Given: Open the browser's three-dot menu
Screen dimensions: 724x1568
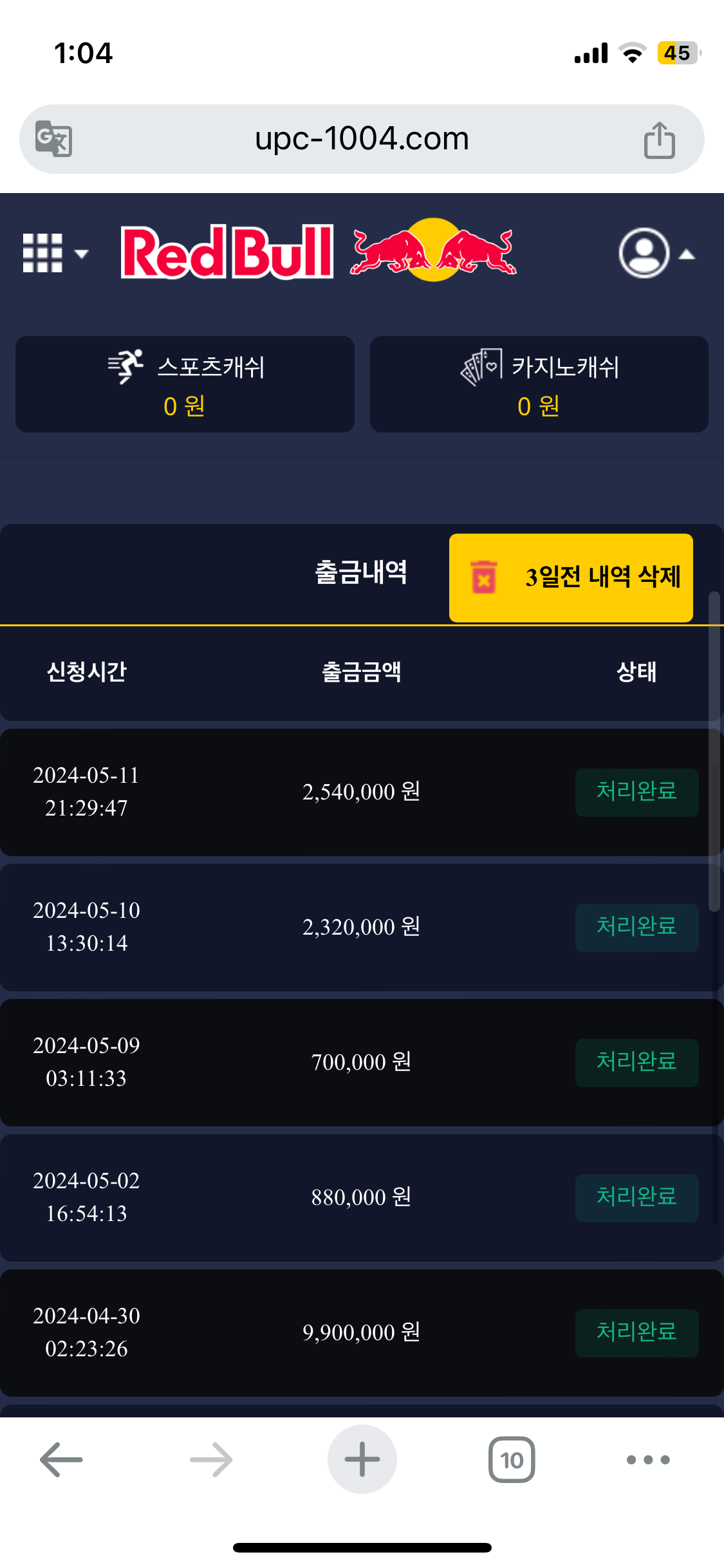Looking at the screenshot, I should (x=648, y=1459).
